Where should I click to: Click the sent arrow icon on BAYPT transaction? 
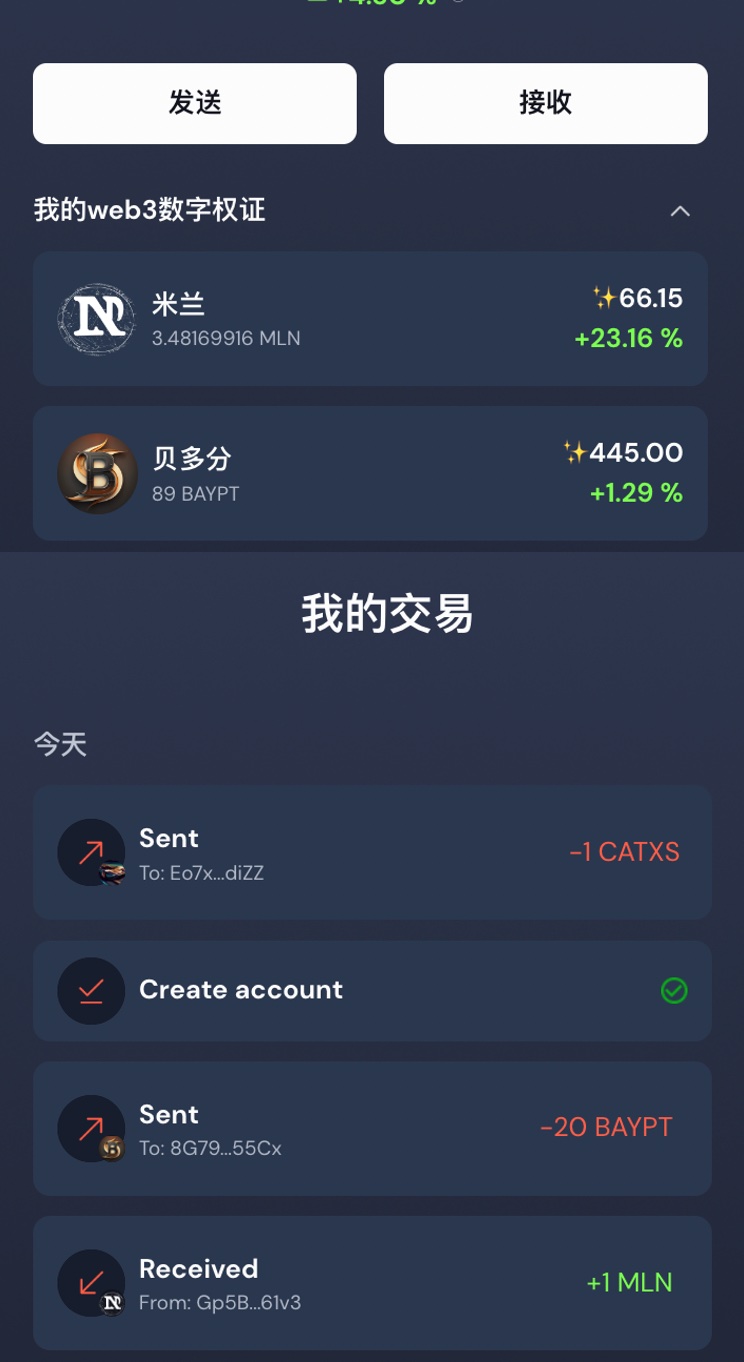(91, 1128)
